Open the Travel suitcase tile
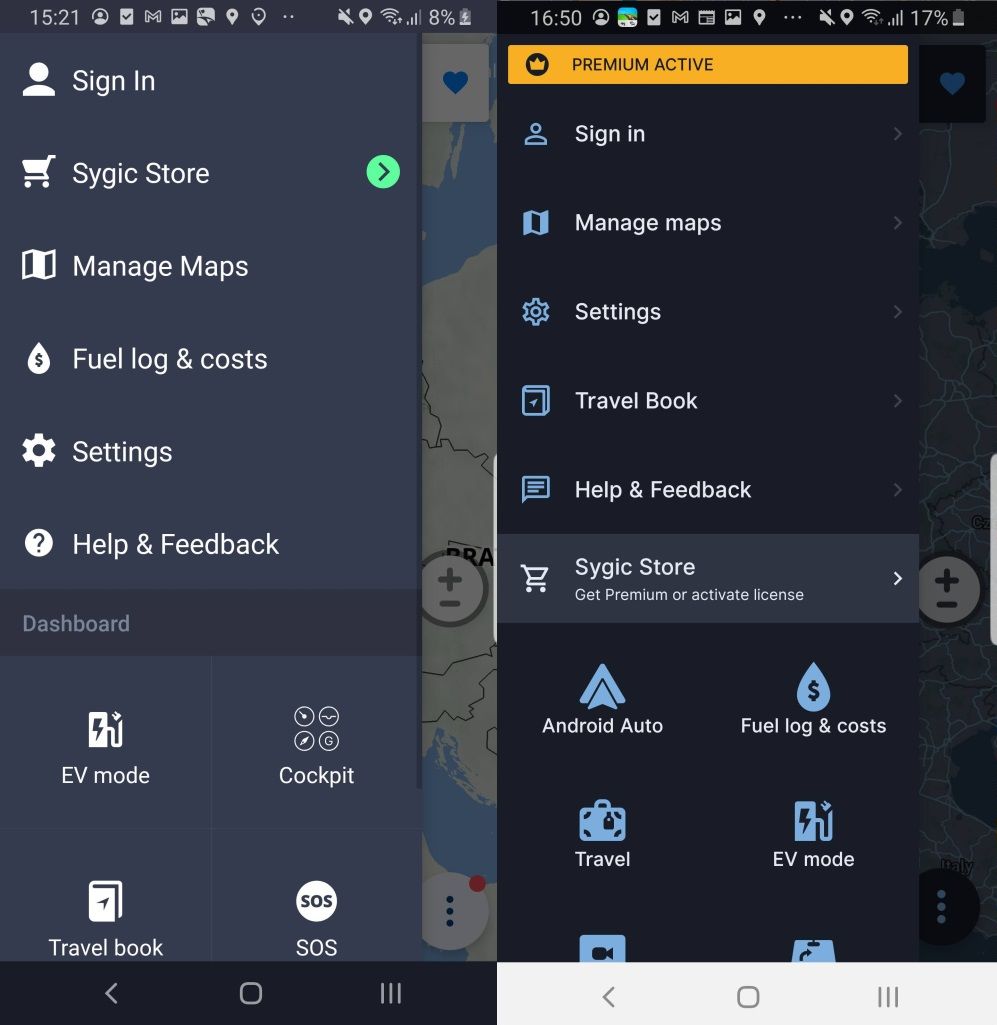The height and width of the screenshot is (1025, 997). [602, 834]
